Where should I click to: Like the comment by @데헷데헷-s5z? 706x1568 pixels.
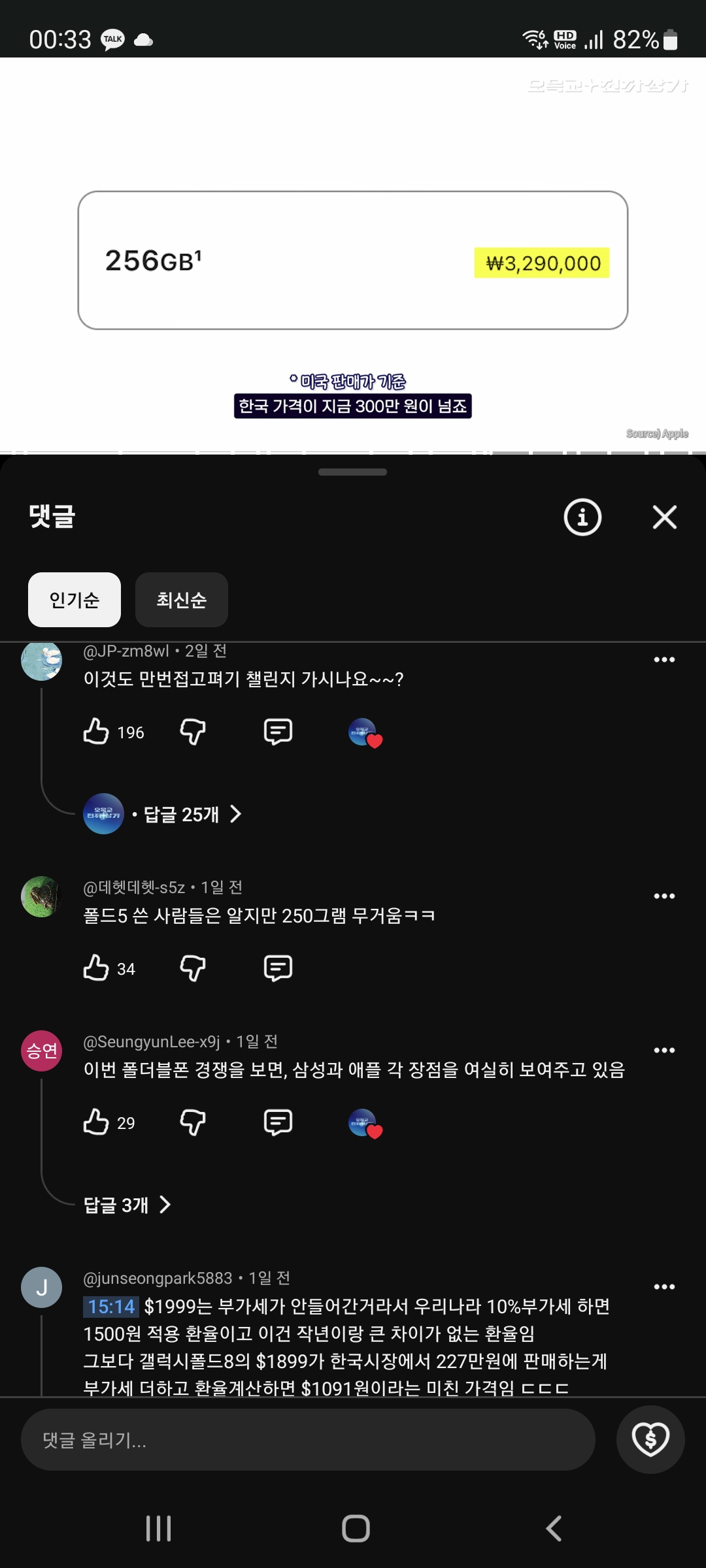pyautogui.click(x=96, y=968)
